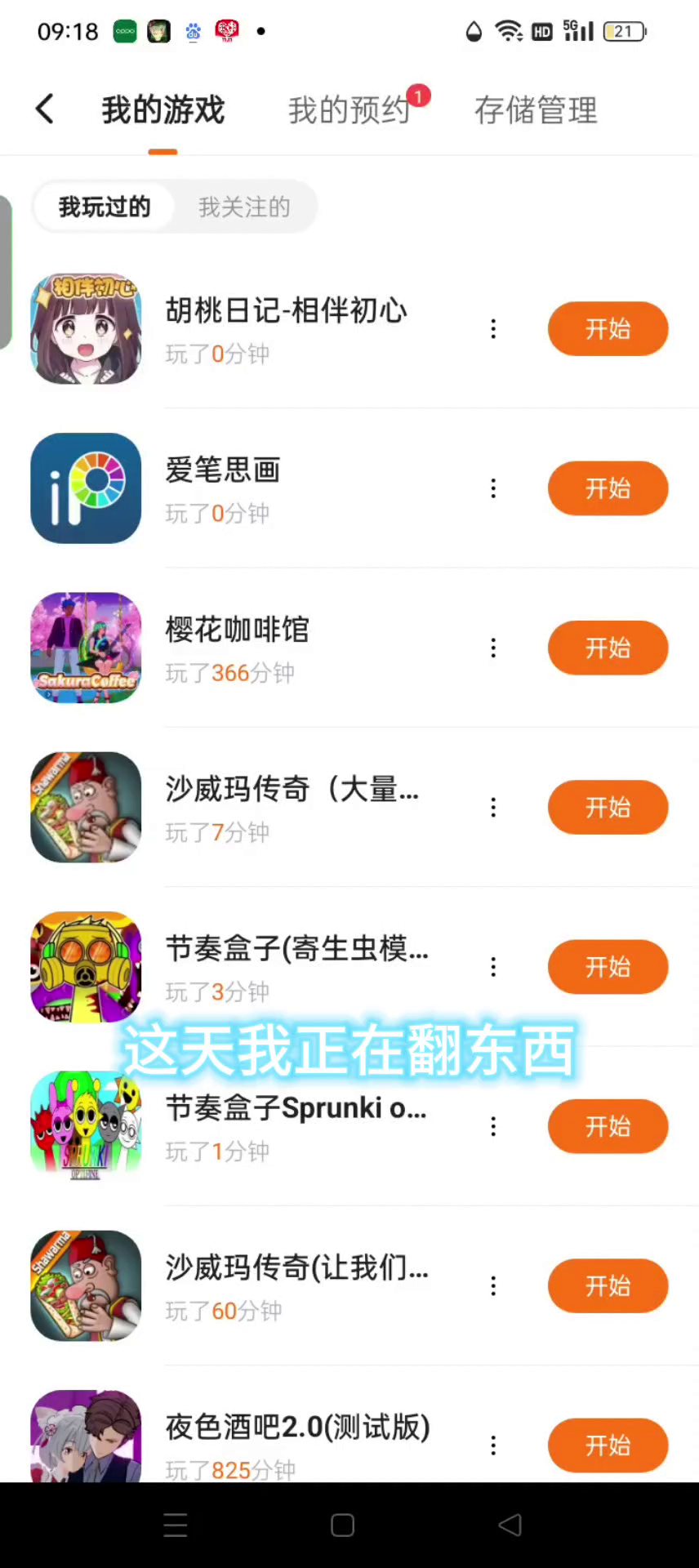Start playing 樱花咖啡馆

pos(608,648)
